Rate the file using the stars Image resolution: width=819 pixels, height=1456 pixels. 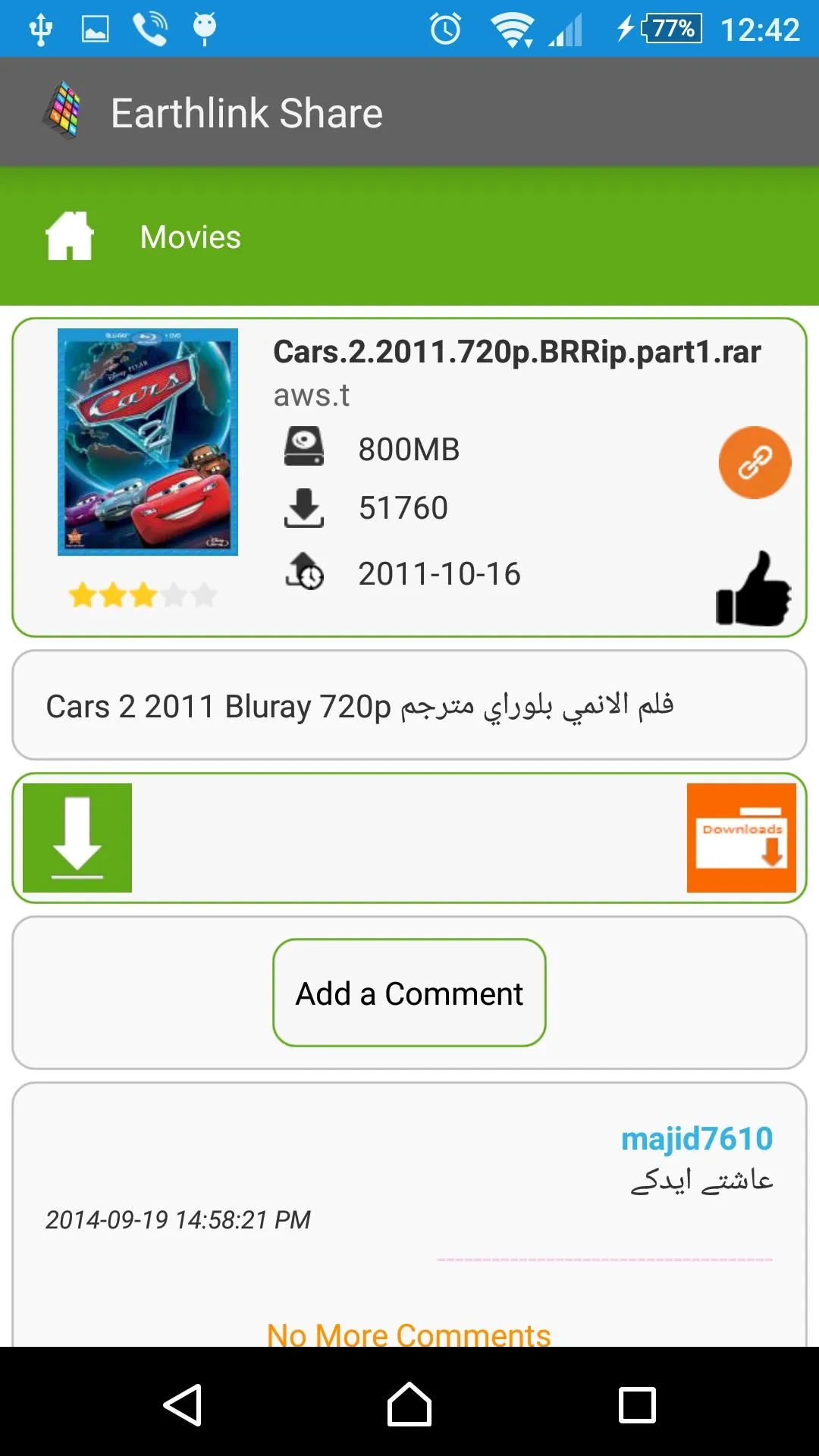143,595
